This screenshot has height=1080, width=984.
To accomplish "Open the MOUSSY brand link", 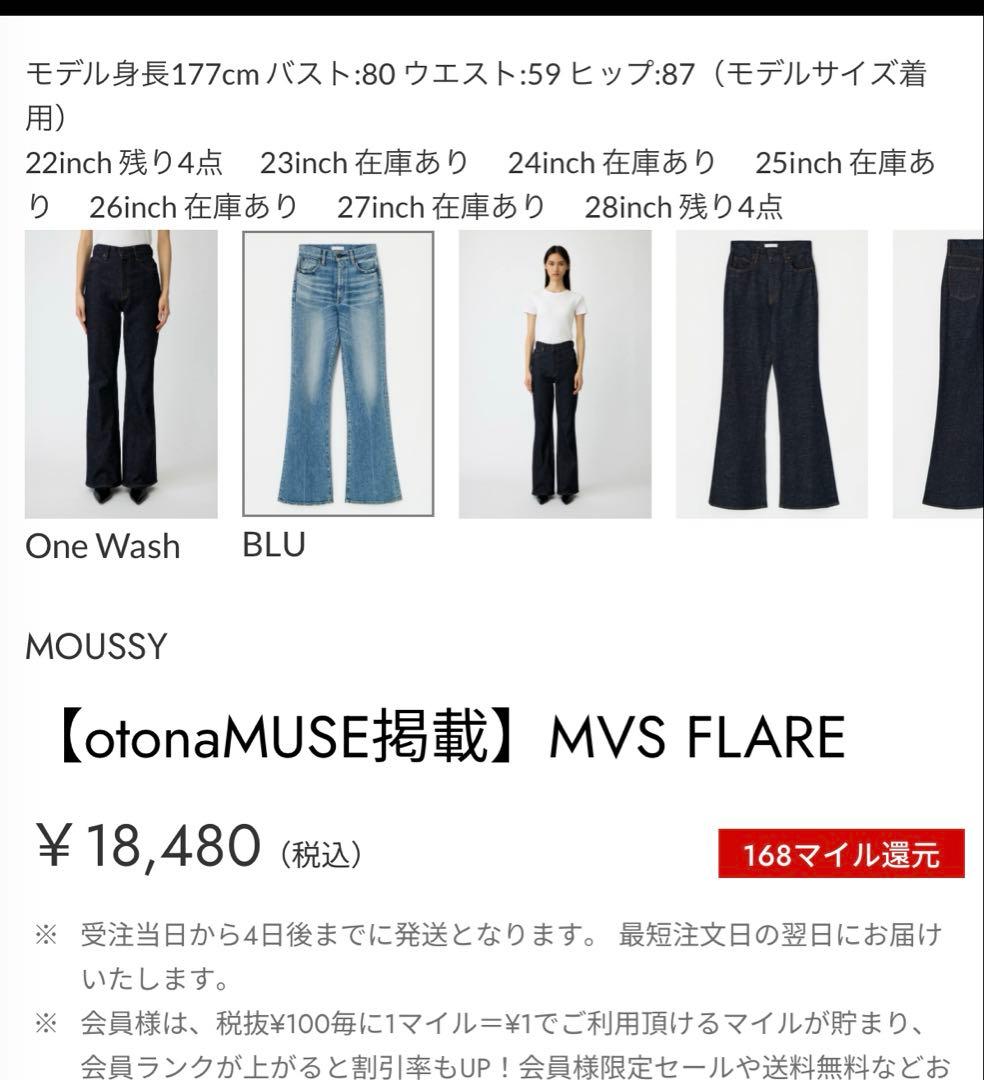I will tap(96, 648).
